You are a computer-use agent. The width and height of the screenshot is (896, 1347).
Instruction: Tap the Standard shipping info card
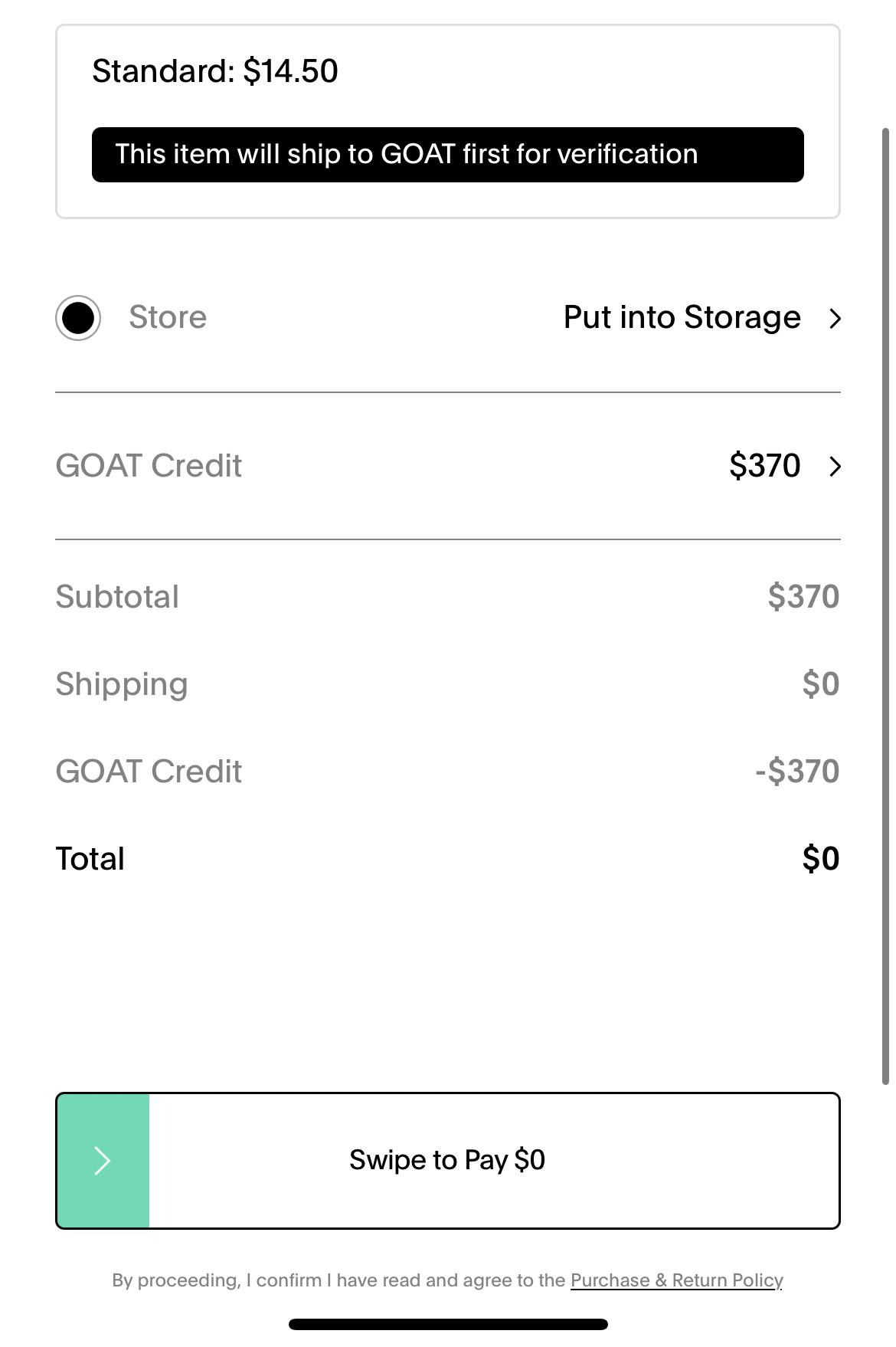point(447,119)
